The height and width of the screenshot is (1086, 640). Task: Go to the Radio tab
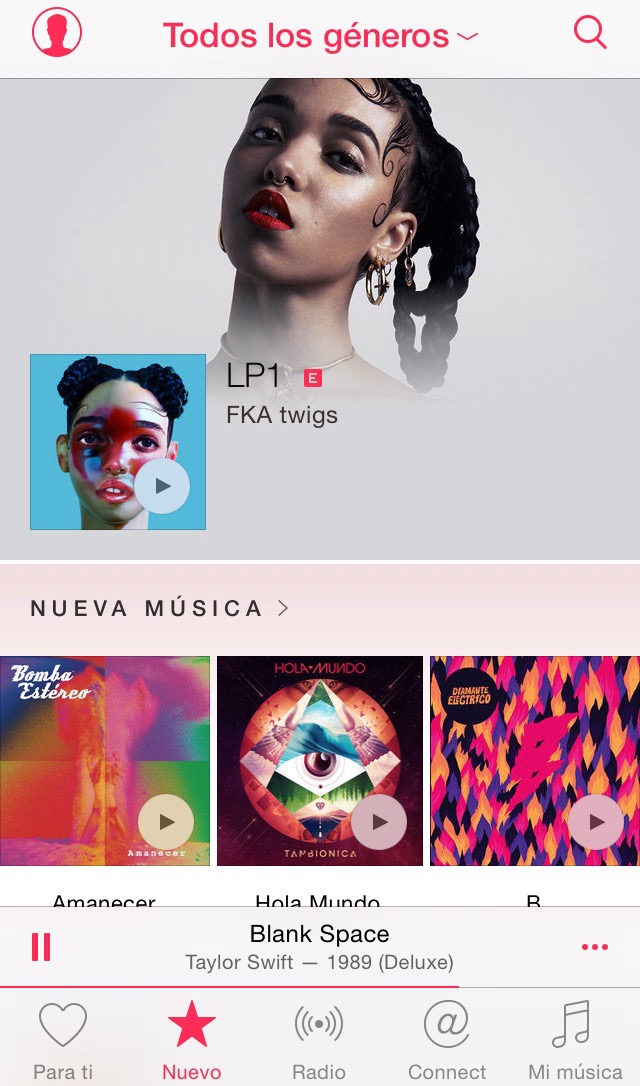point(319,1040)
